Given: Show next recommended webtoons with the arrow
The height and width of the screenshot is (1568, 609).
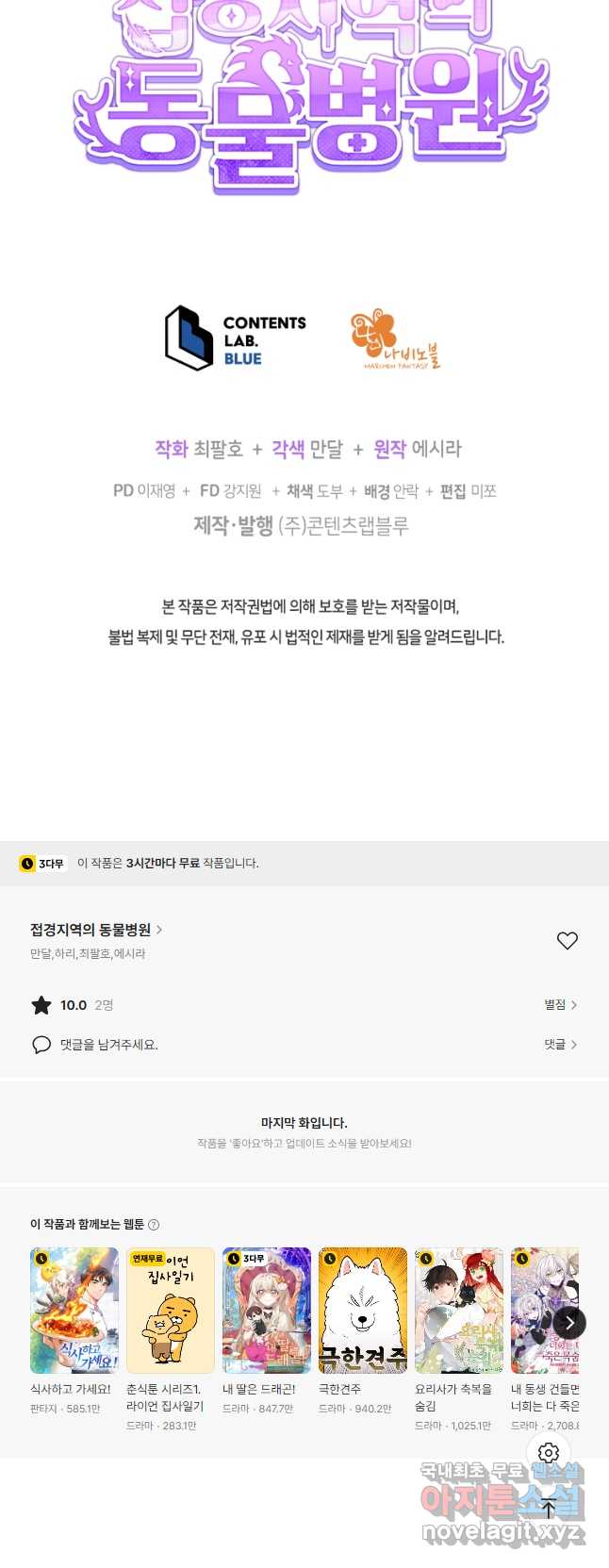Looking at the screenshot, I should coord(568,1323).
